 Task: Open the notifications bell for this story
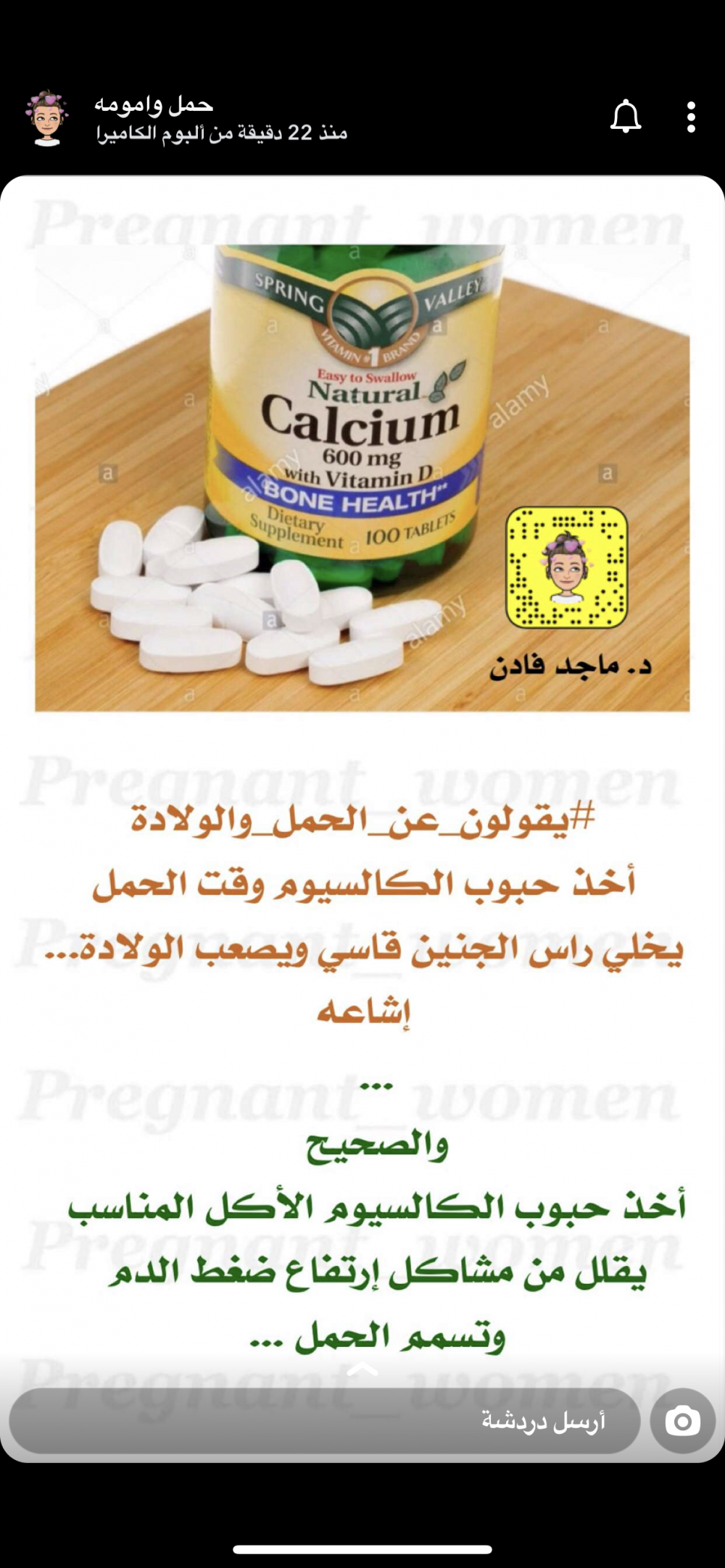point(625,117)
